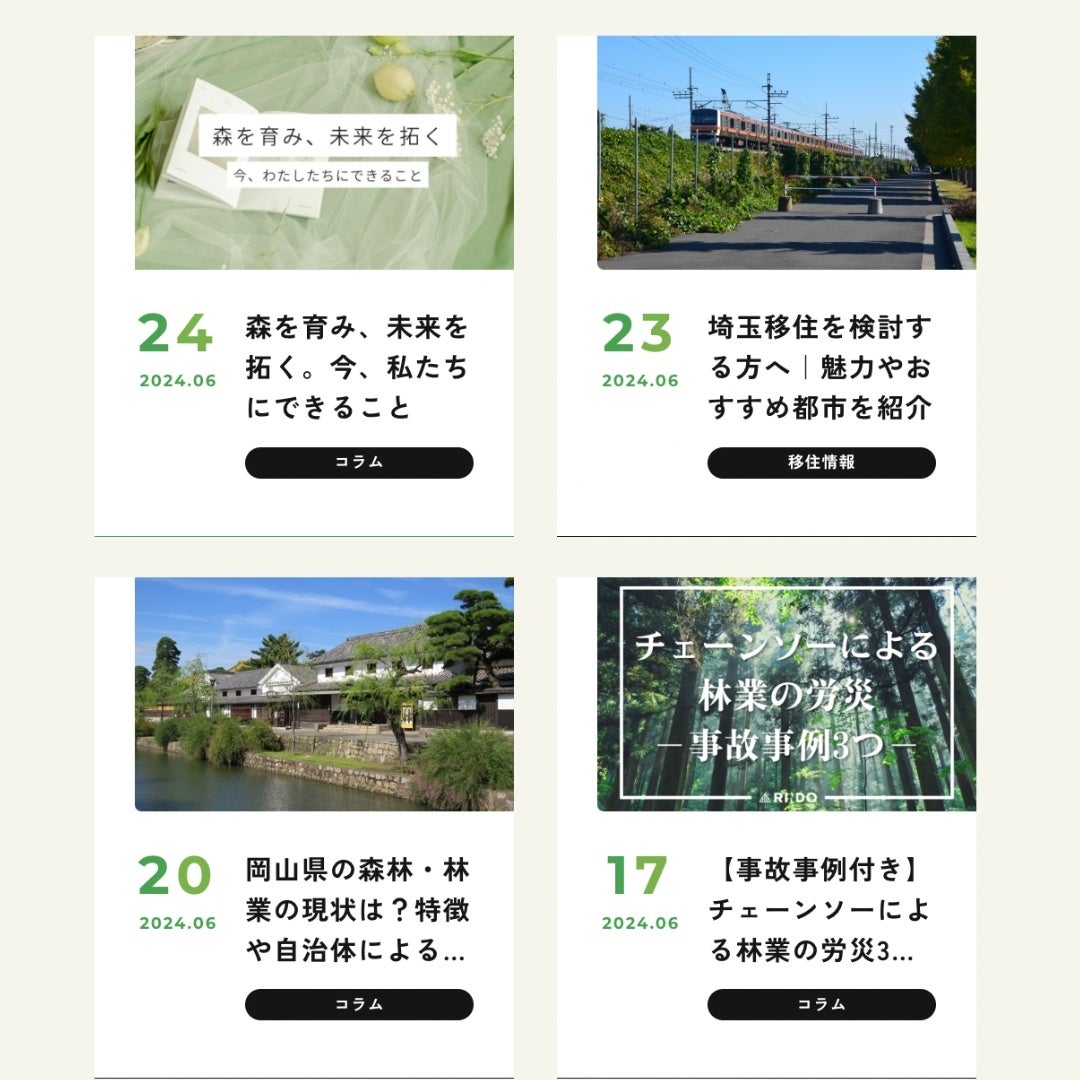This screenshot has width=1080, height=1080.
Task: Open the 森を育み、未来を拓く article image
Action: click(324, 152)
